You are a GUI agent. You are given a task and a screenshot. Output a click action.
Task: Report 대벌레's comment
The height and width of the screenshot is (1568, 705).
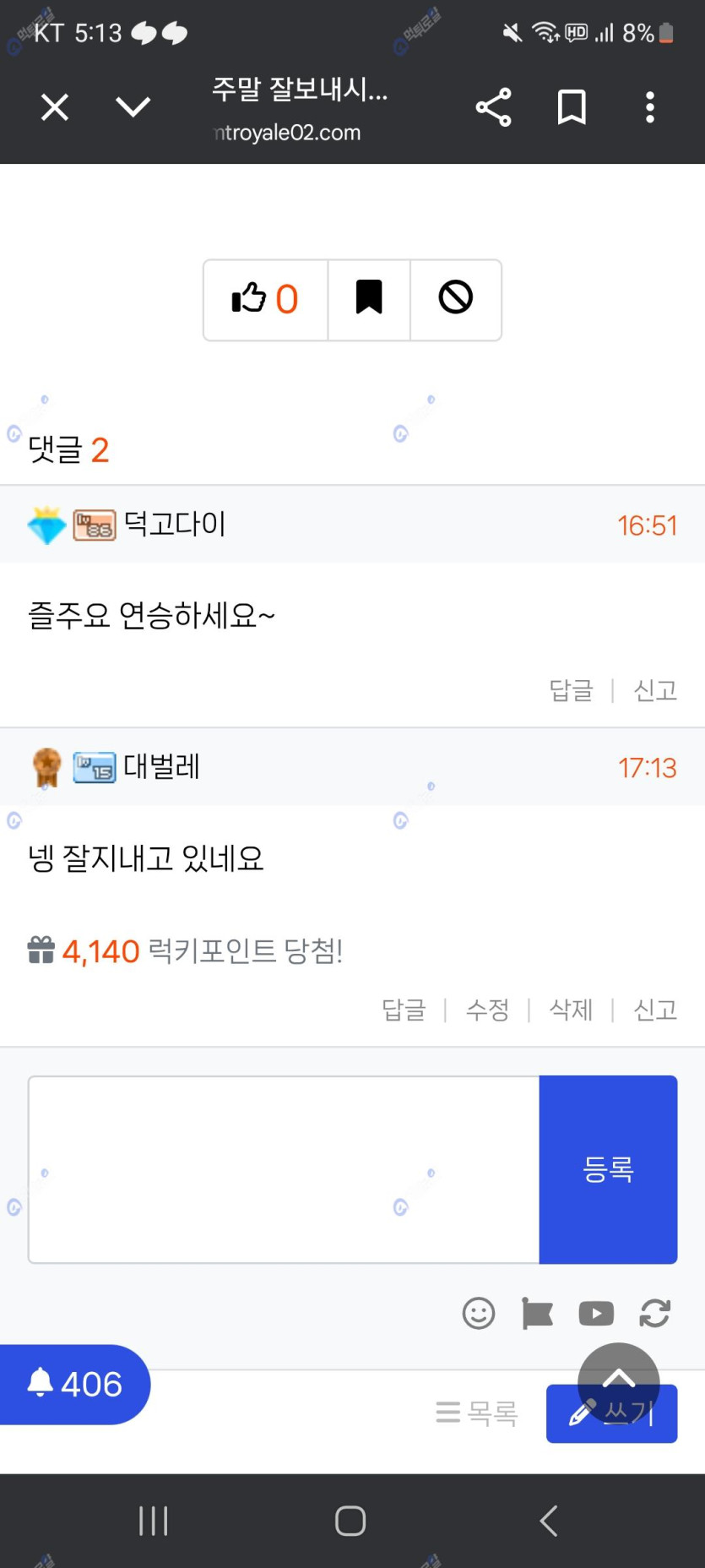tap(655, 1010)
